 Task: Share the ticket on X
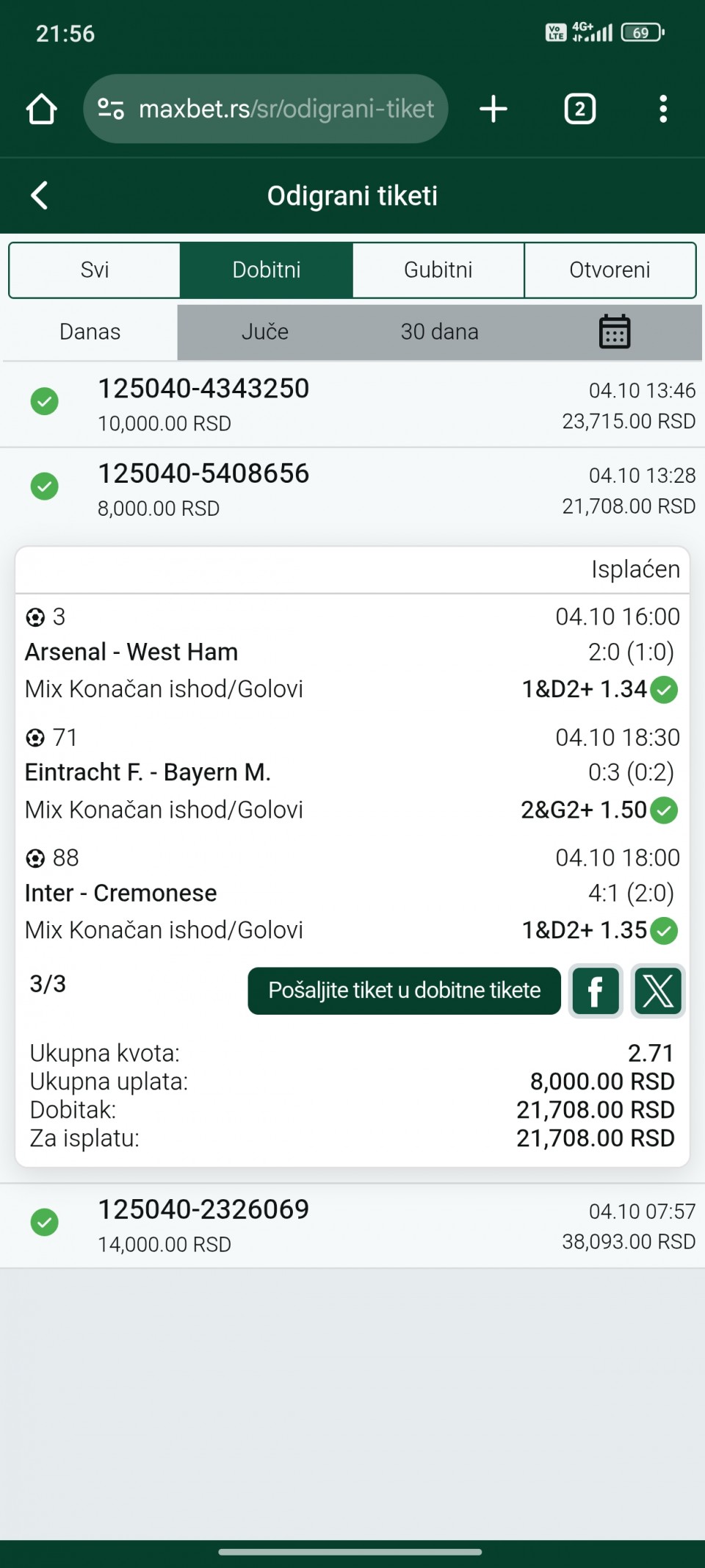[x=658, y=990]
